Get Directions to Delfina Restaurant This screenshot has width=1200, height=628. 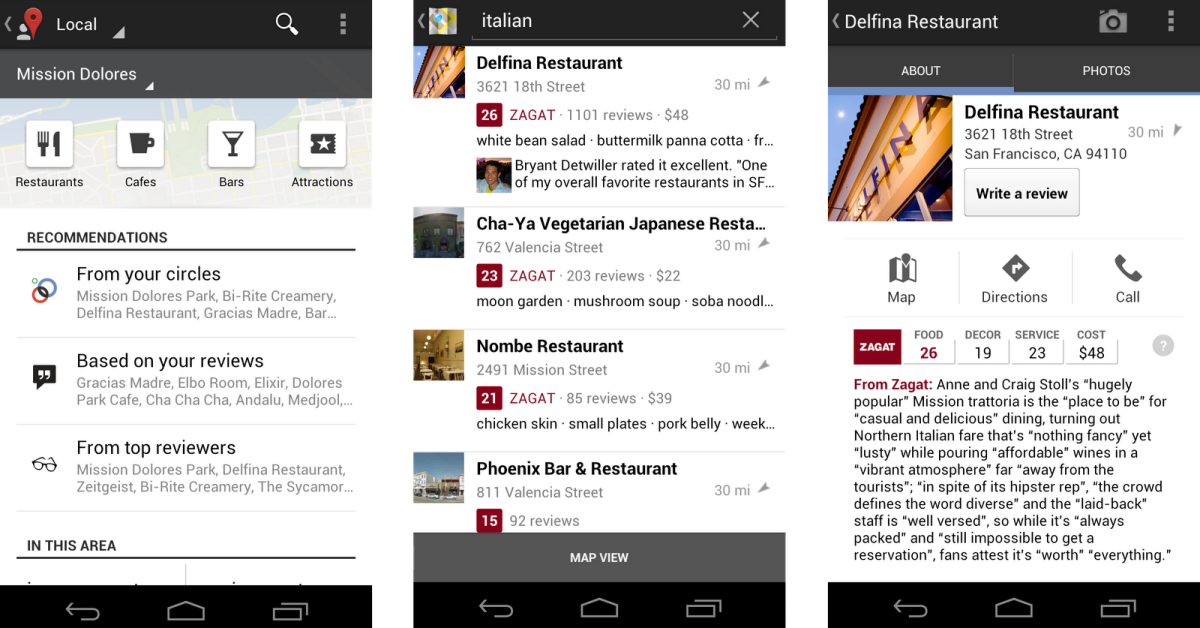click(1014, 278)
